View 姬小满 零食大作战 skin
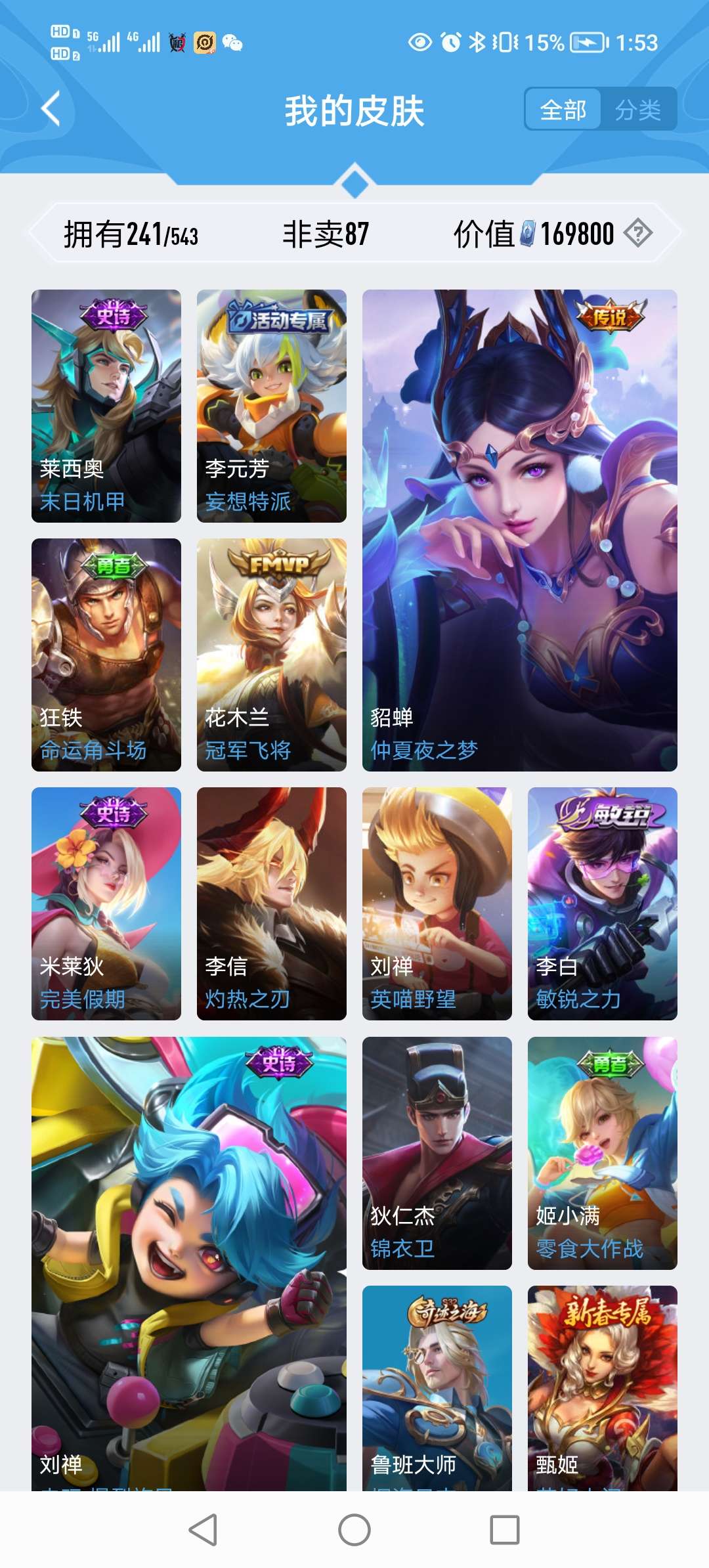Viewport: 709px width, 1568px height. 603,1153
